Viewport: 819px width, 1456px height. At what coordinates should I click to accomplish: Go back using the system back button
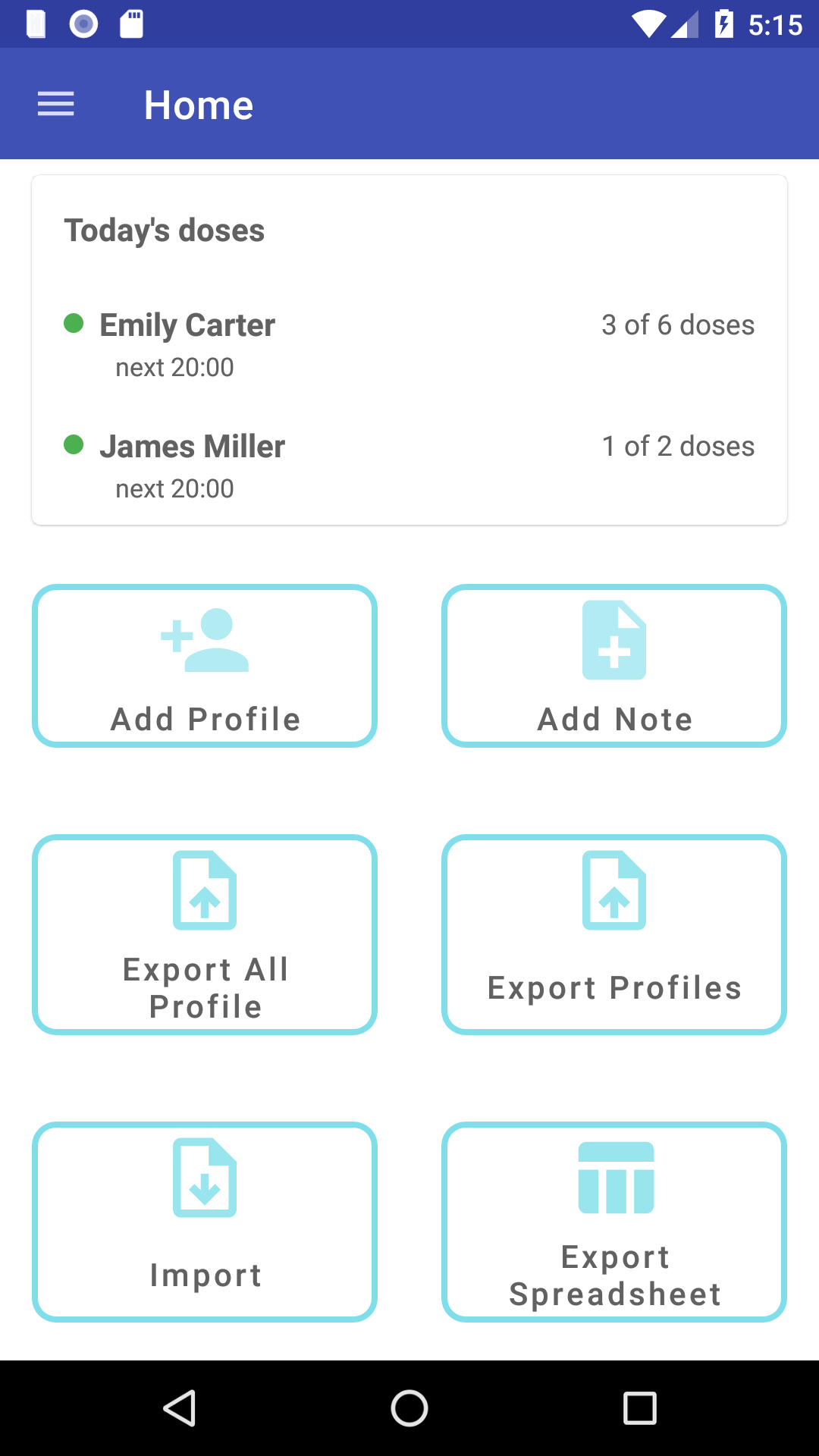180,1408
